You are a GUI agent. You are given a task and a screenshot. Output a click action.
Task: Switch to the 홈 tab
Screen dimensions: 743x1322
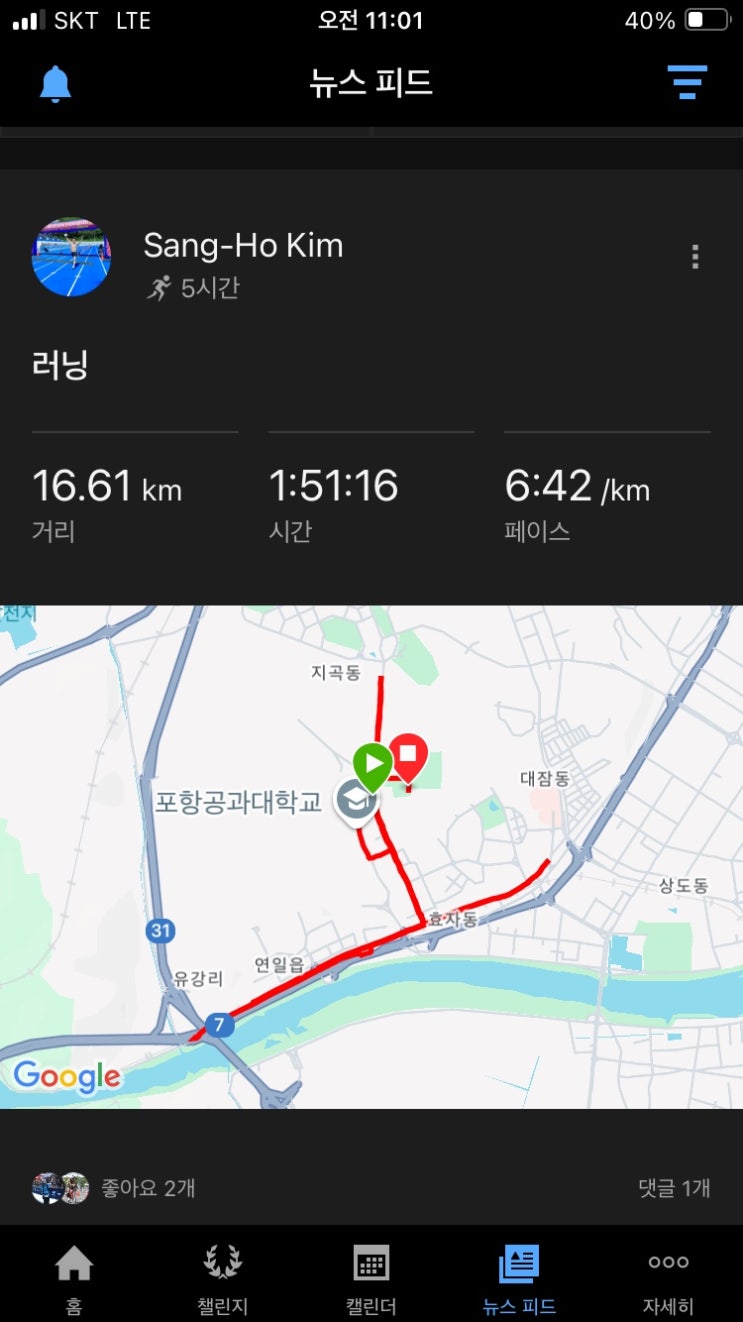pyautogui.click(x=74, y=1277)
